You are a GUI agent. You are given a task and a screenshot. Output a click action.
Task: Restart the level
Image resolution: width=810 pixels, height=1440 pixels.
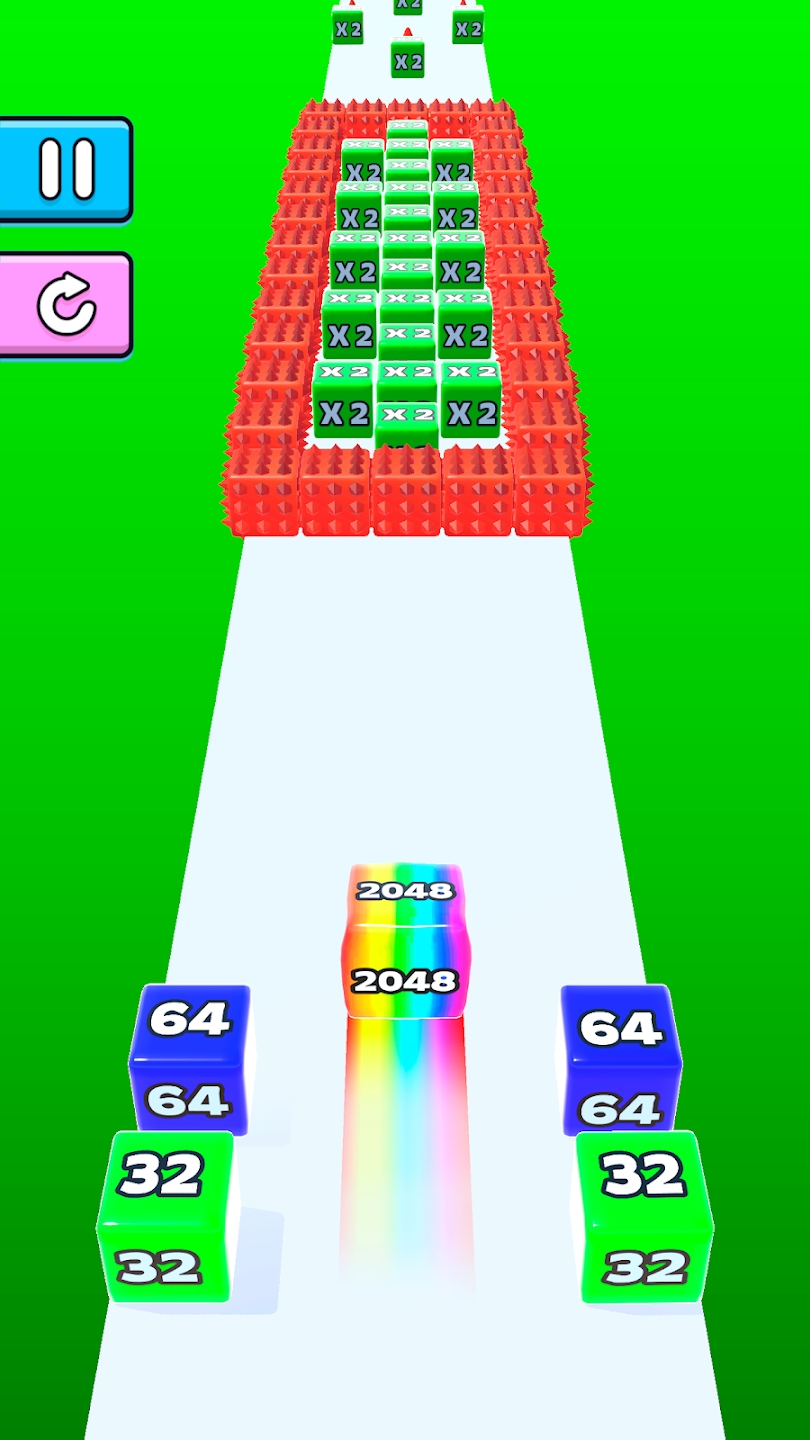tap(64, 304)
